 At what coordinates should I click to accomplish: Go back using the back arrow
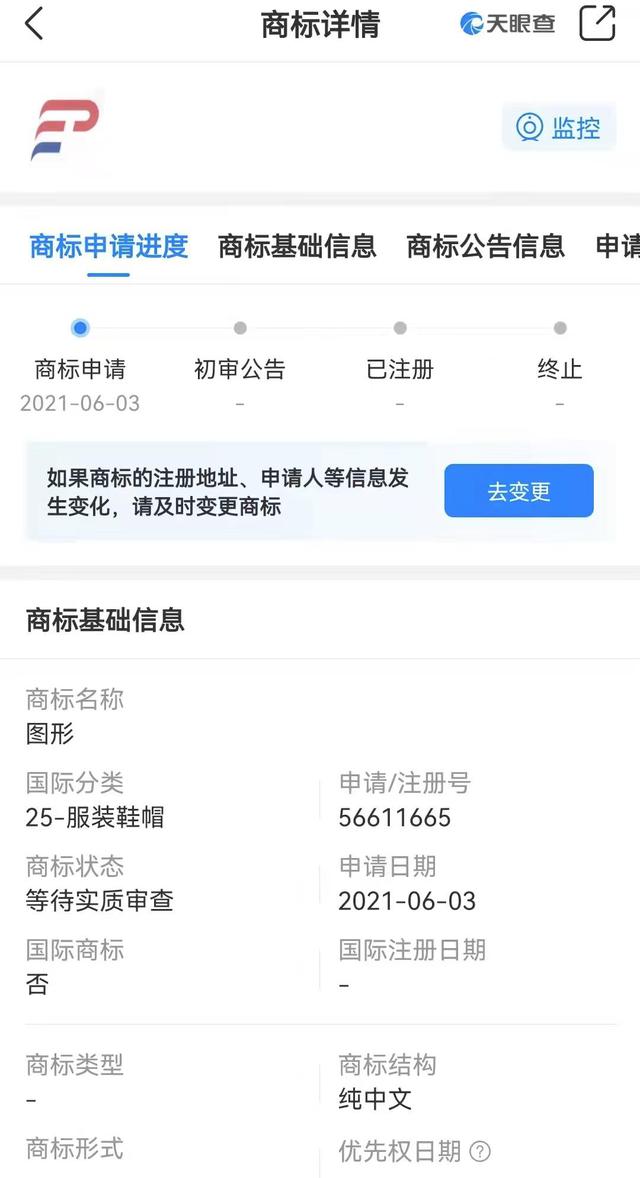(34, 24)
